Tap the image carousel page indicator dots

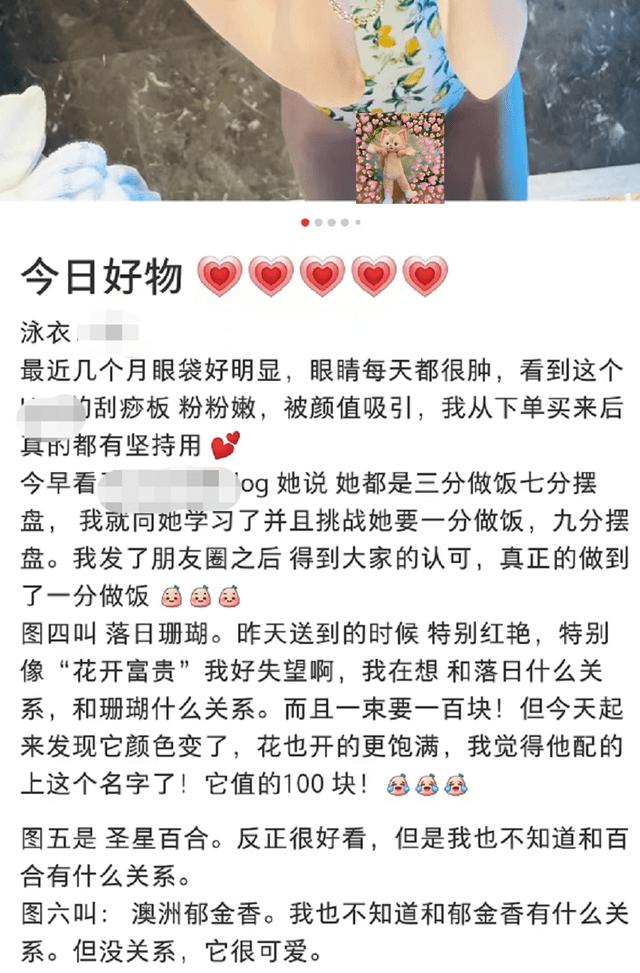click(x=331, y=222)
